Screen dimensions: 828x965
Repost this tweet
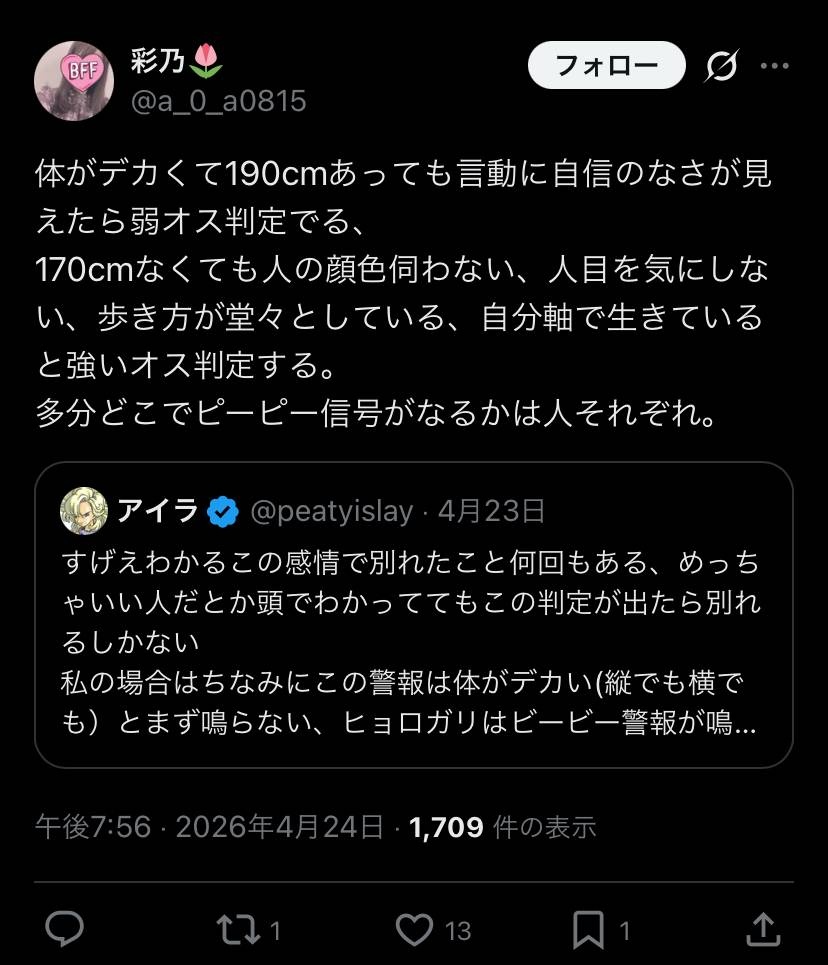(x=237, y=930)
